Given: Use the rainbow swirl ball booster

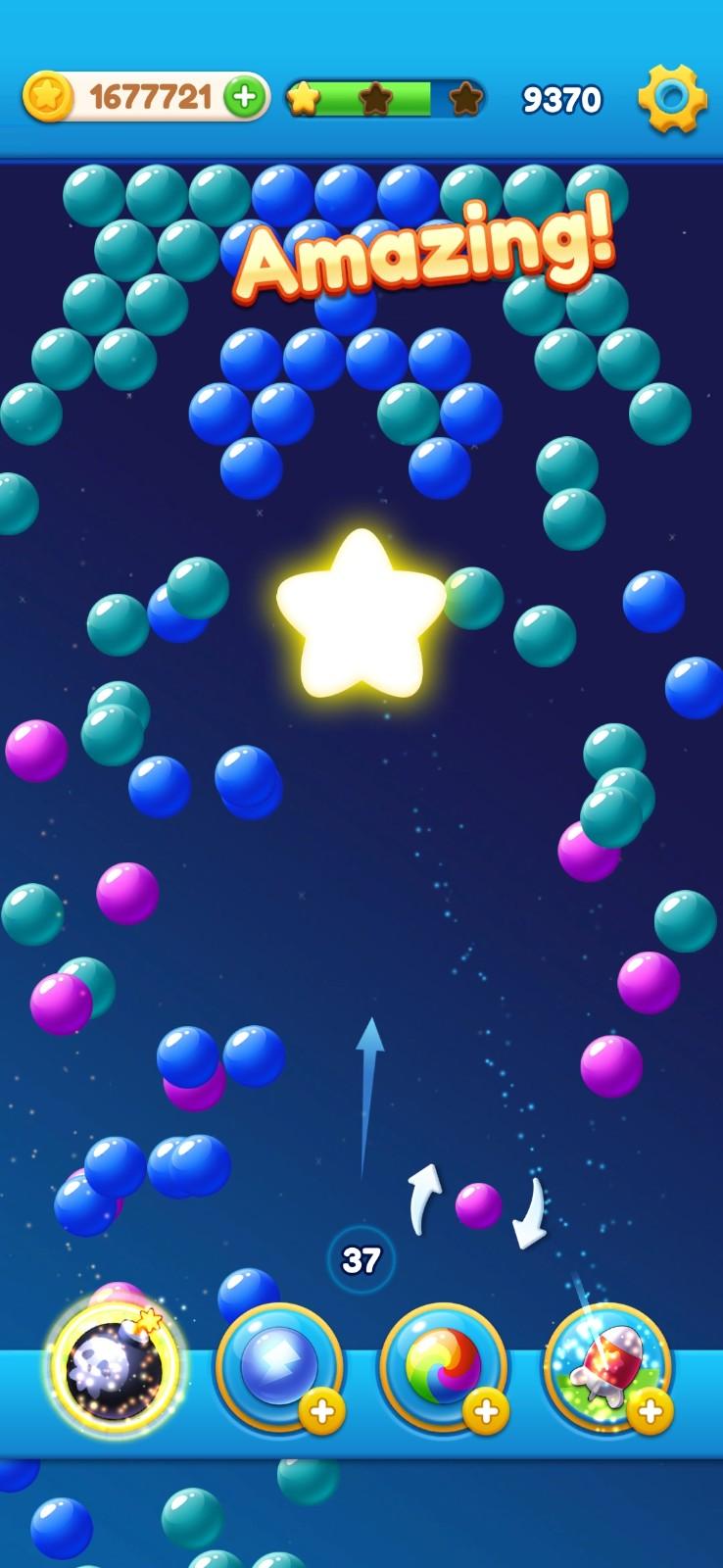Looking at the screenshot, I should coord(443,1367).
